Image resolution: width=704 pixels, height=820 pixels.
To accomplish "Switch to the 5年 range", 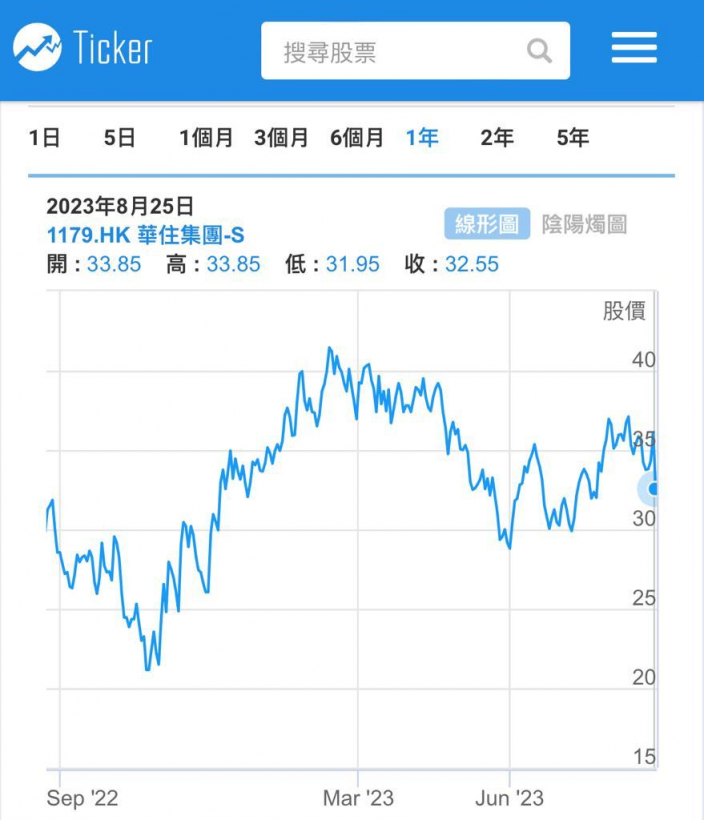I will 573,138.
